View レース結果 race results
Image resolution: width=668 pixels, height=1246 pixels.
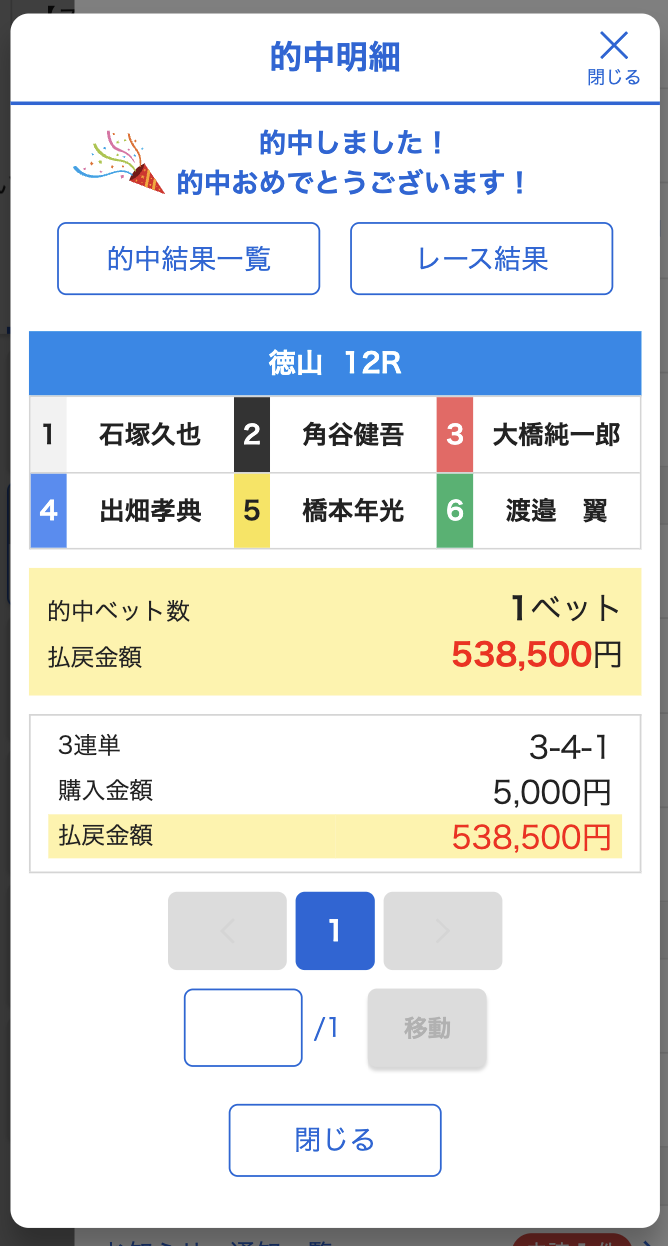tap(481, 259)
